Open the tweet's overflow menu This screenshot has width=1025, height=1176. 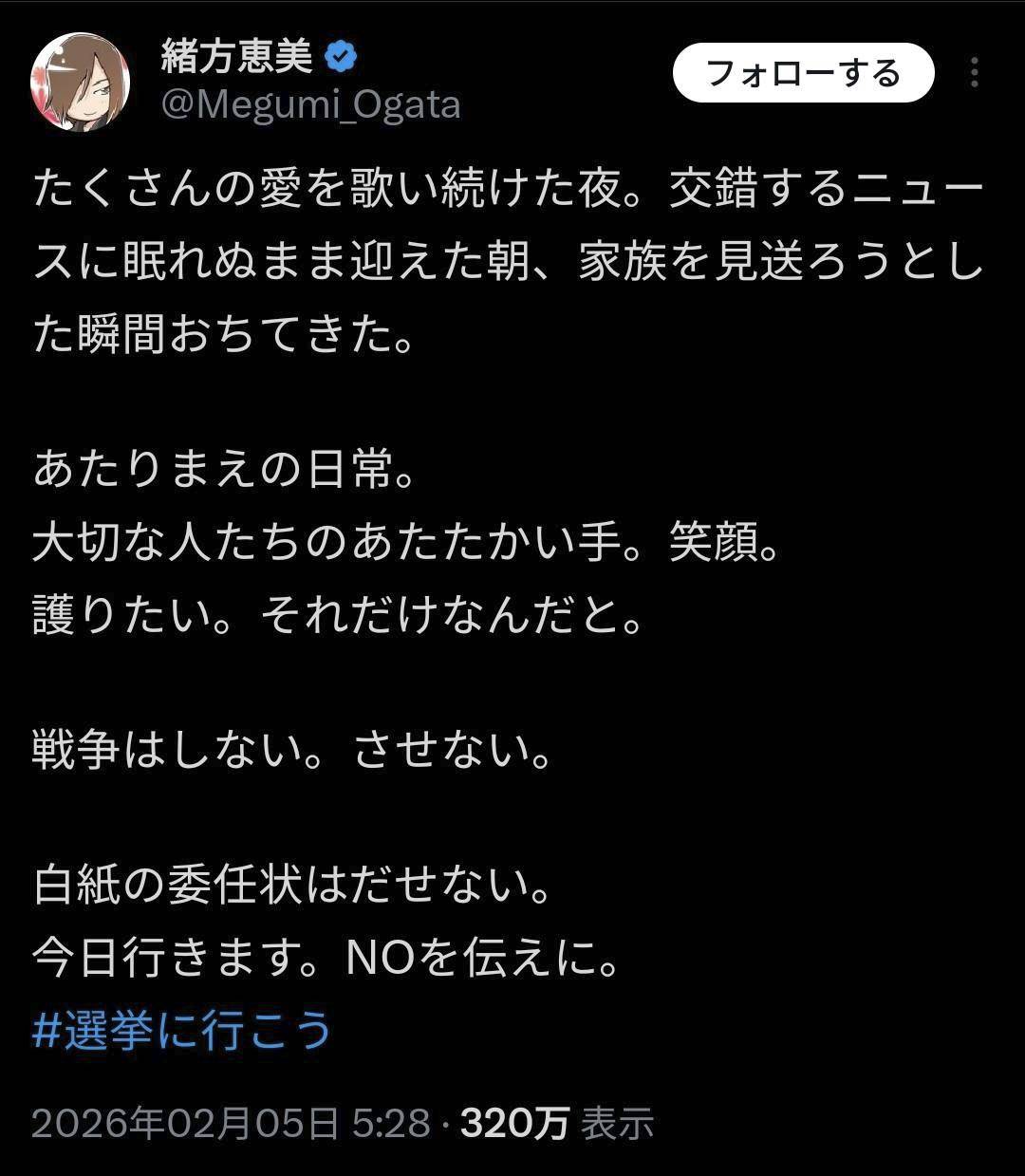[974, 73]
